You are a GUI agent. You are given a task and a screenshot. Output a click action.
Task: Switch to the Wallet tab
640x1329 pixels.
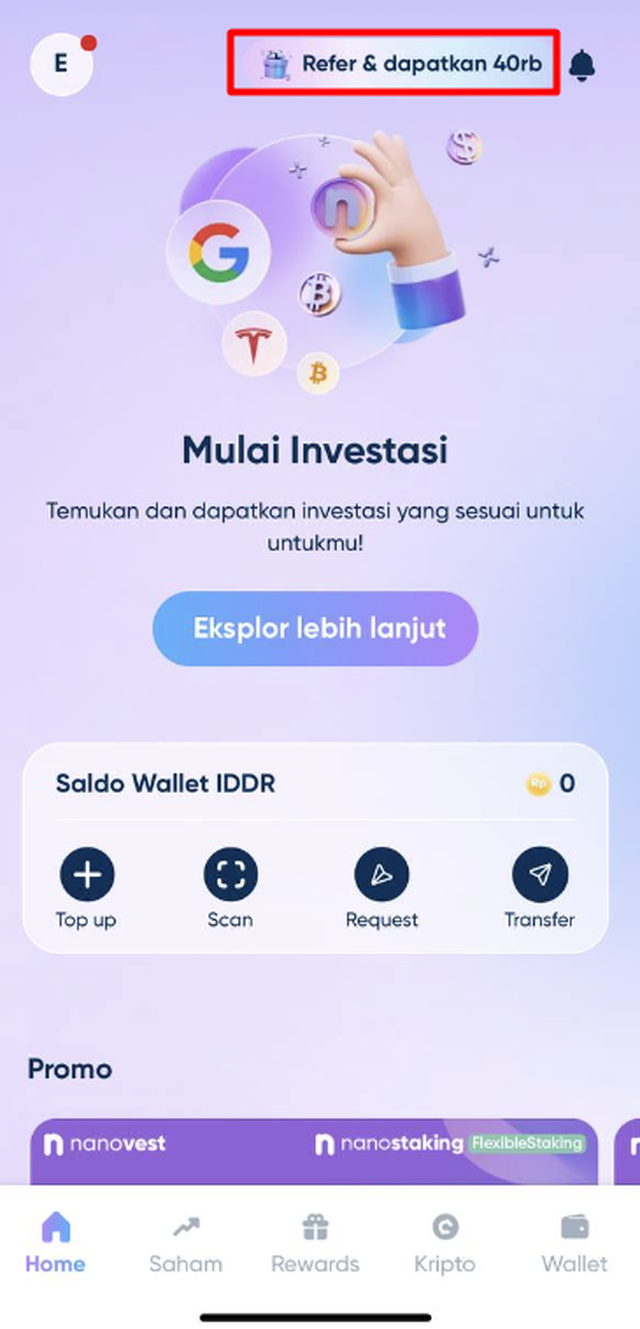click(574, 1243)
